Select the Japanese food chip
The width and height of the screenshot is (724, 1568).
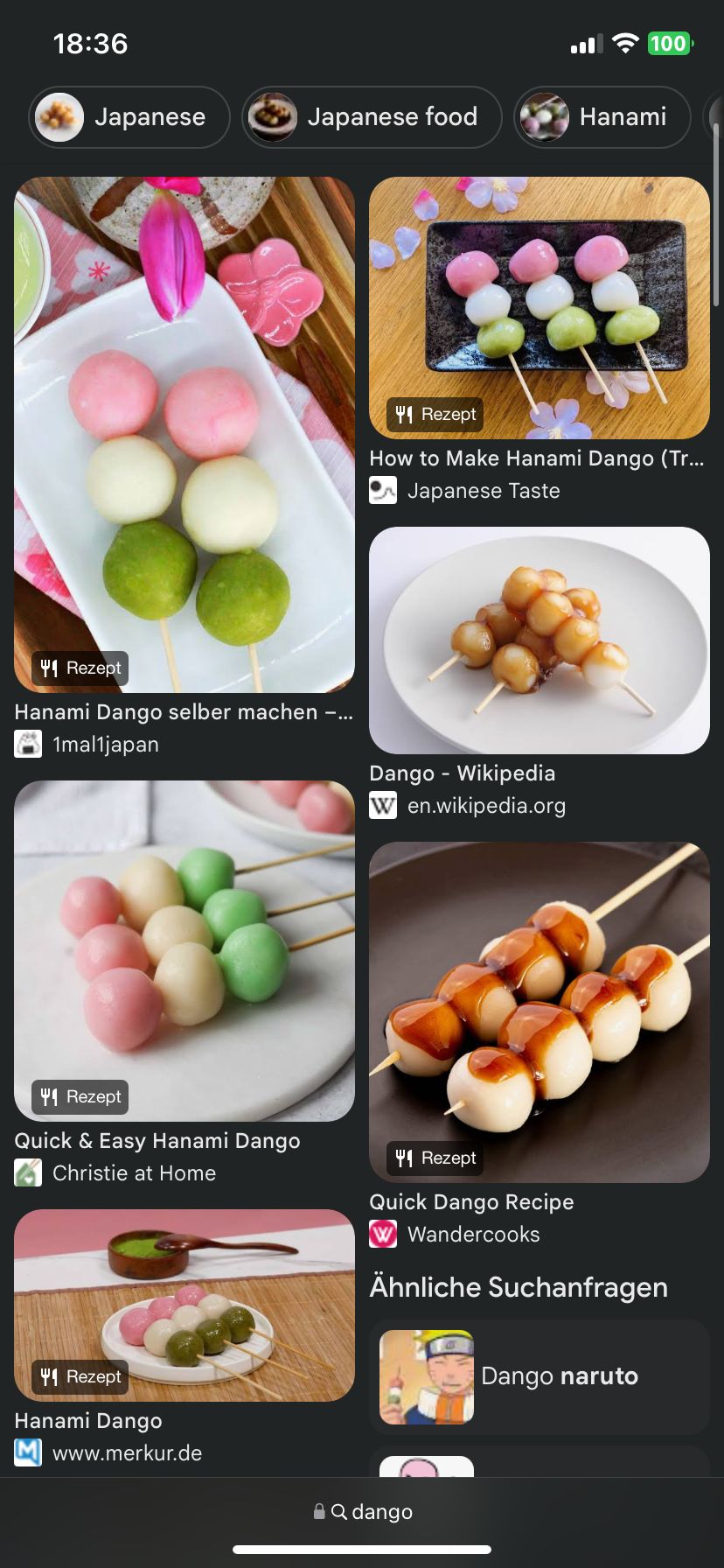point(372,117)
